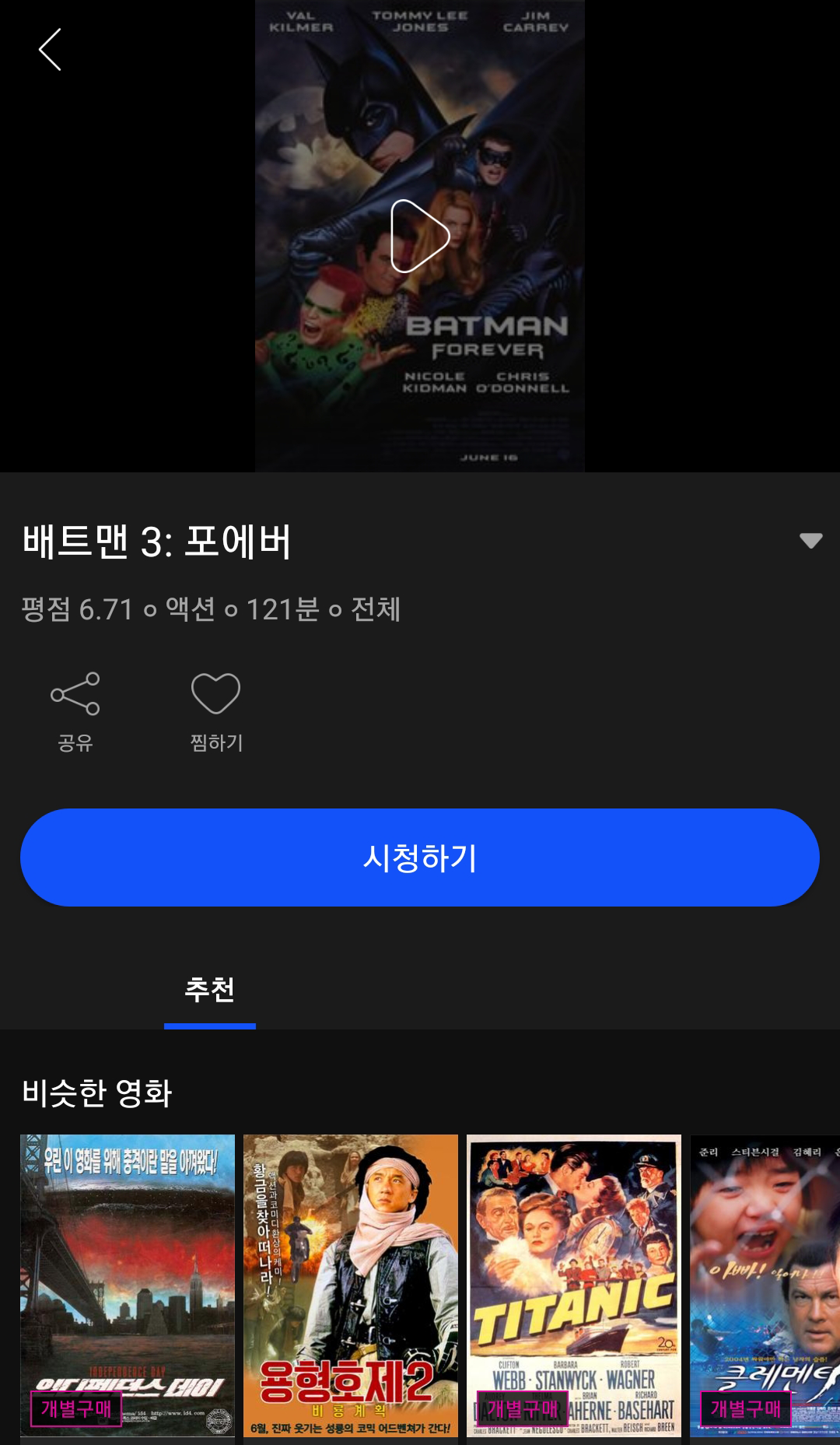
Task: Expand the movie details dropdown arrow
Action: [x=810, y=541]
